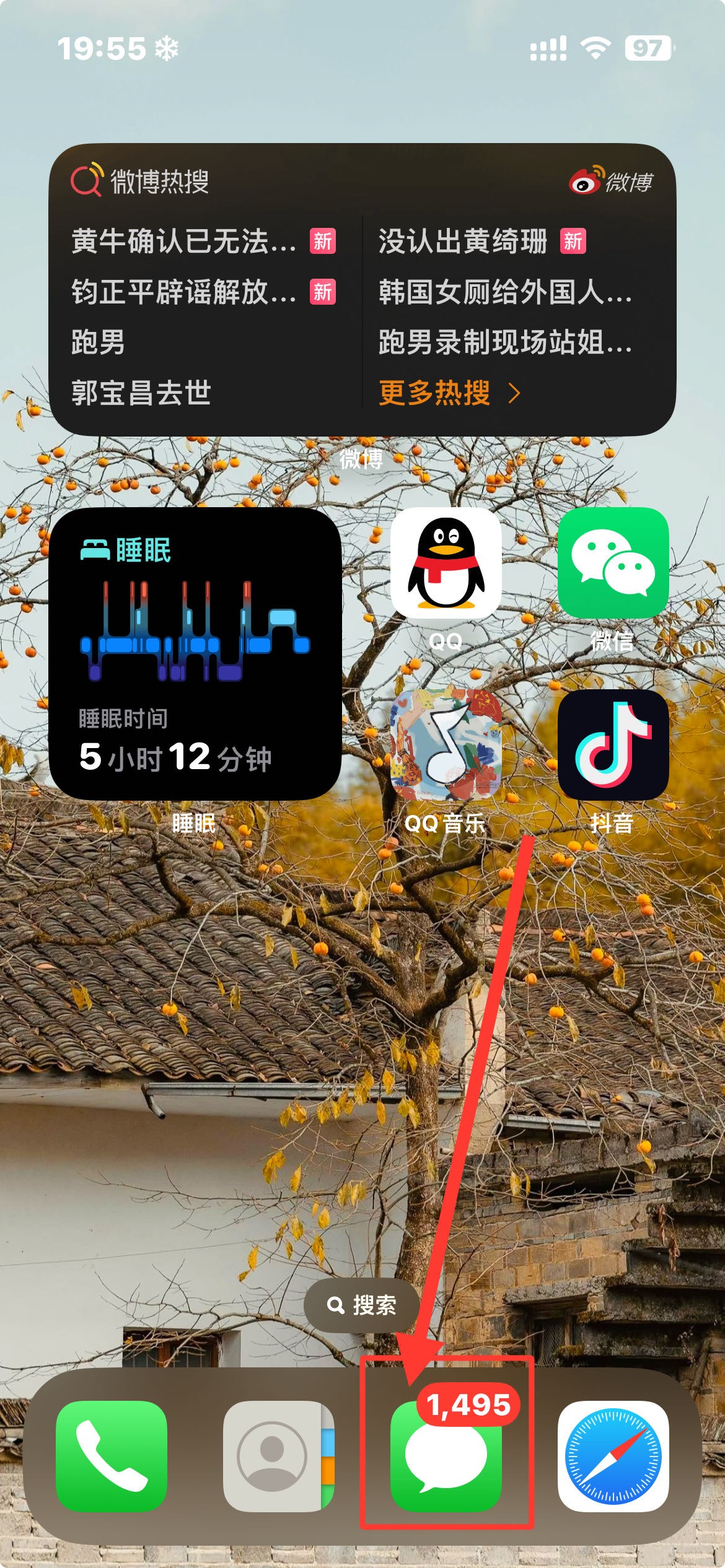This screenshot has height=1568, width=725.
Task: Tap the 搜索 search pill
Action: click(362, 1305)
